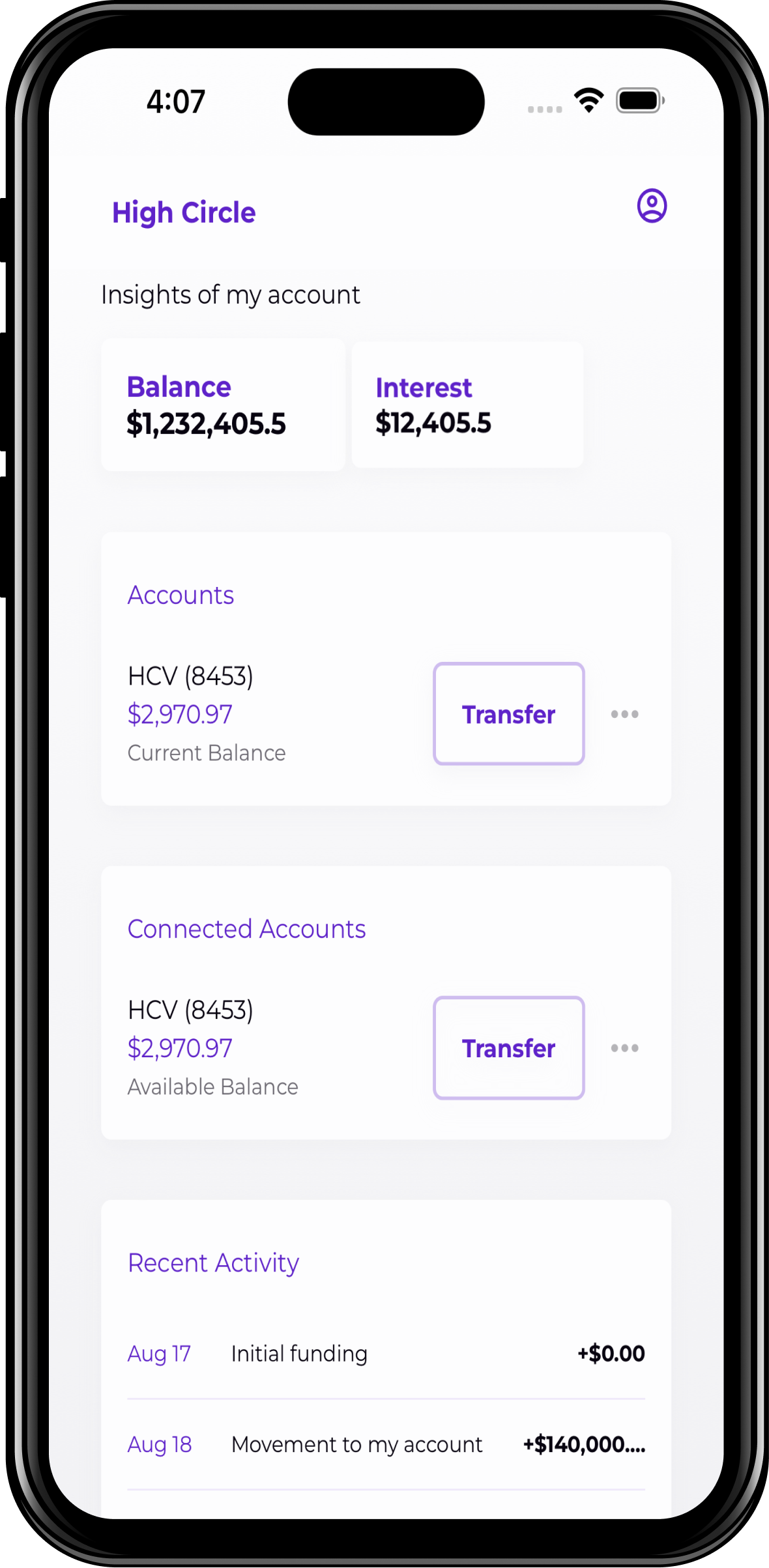Tap Transfer under the Accounts section

pos(508,714)
